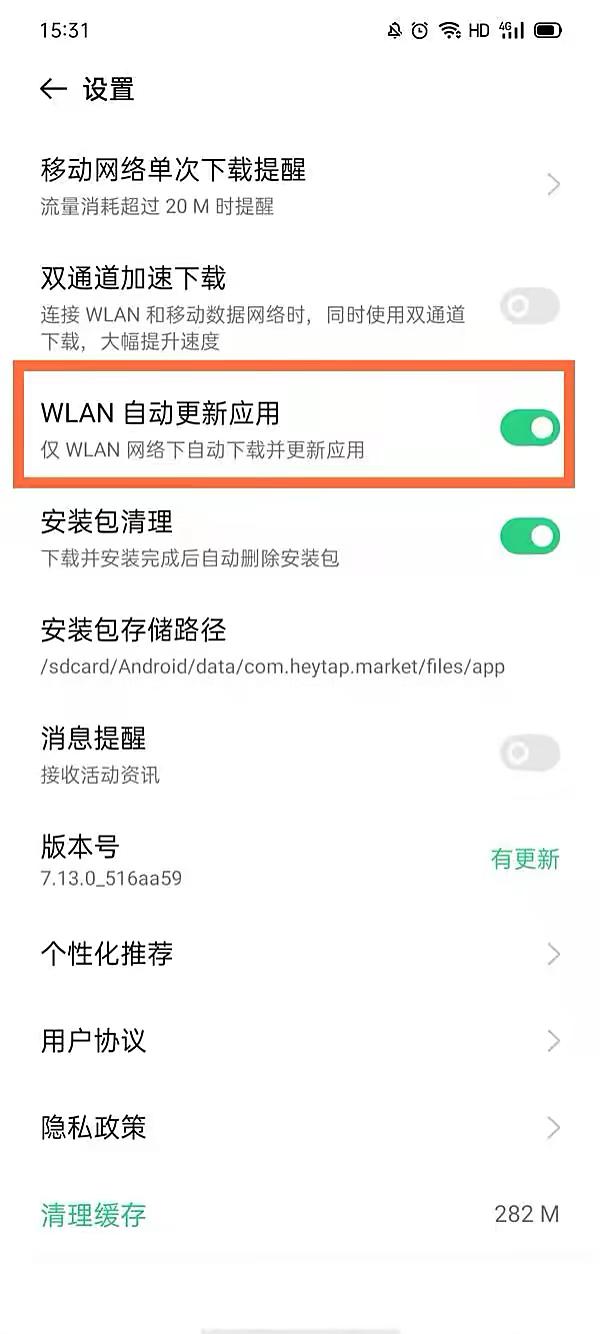Open 移动网络单次下载提醒 setting
The image size is (600, 1334).
click(x=300, y=185)
